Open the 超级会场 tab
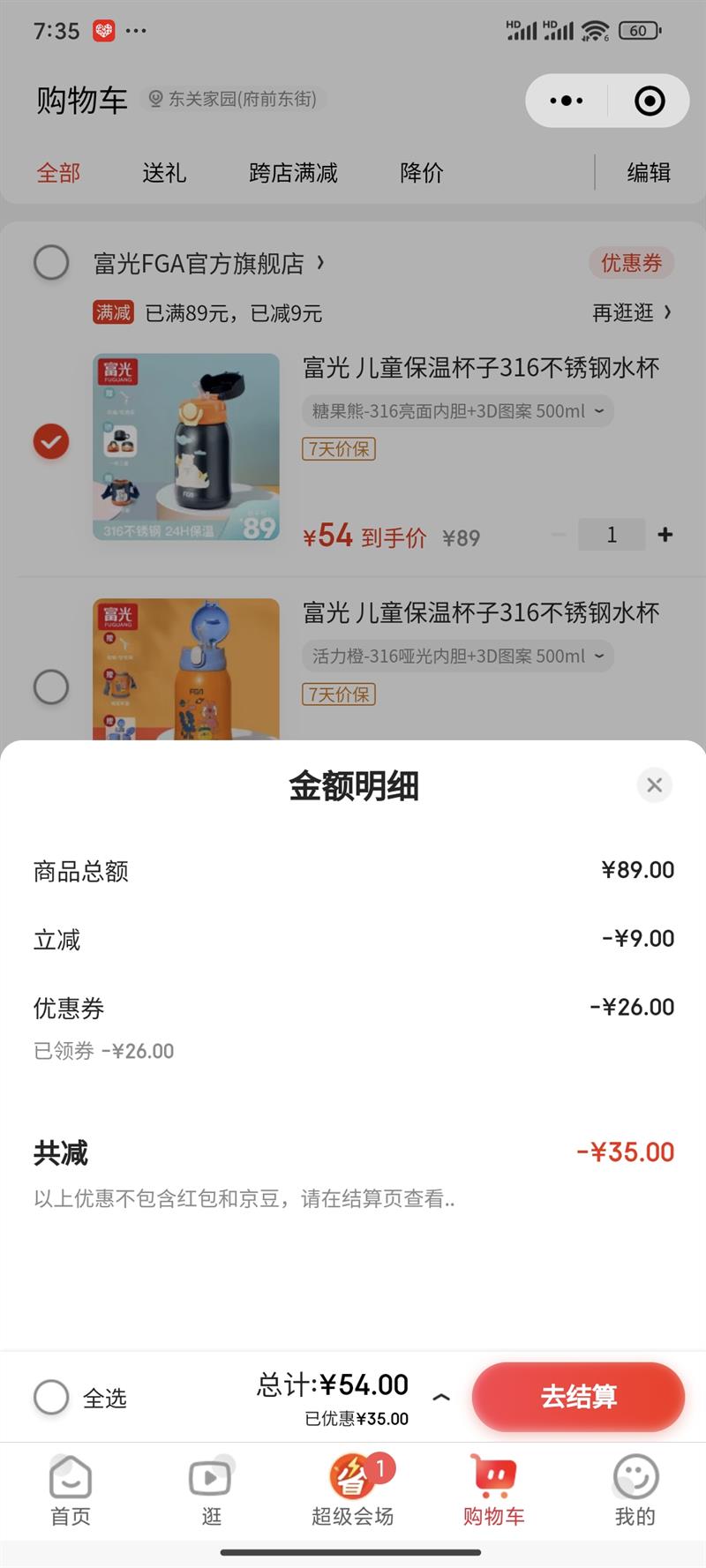This screenshot has width=706, height=1568. [352, 1490]
